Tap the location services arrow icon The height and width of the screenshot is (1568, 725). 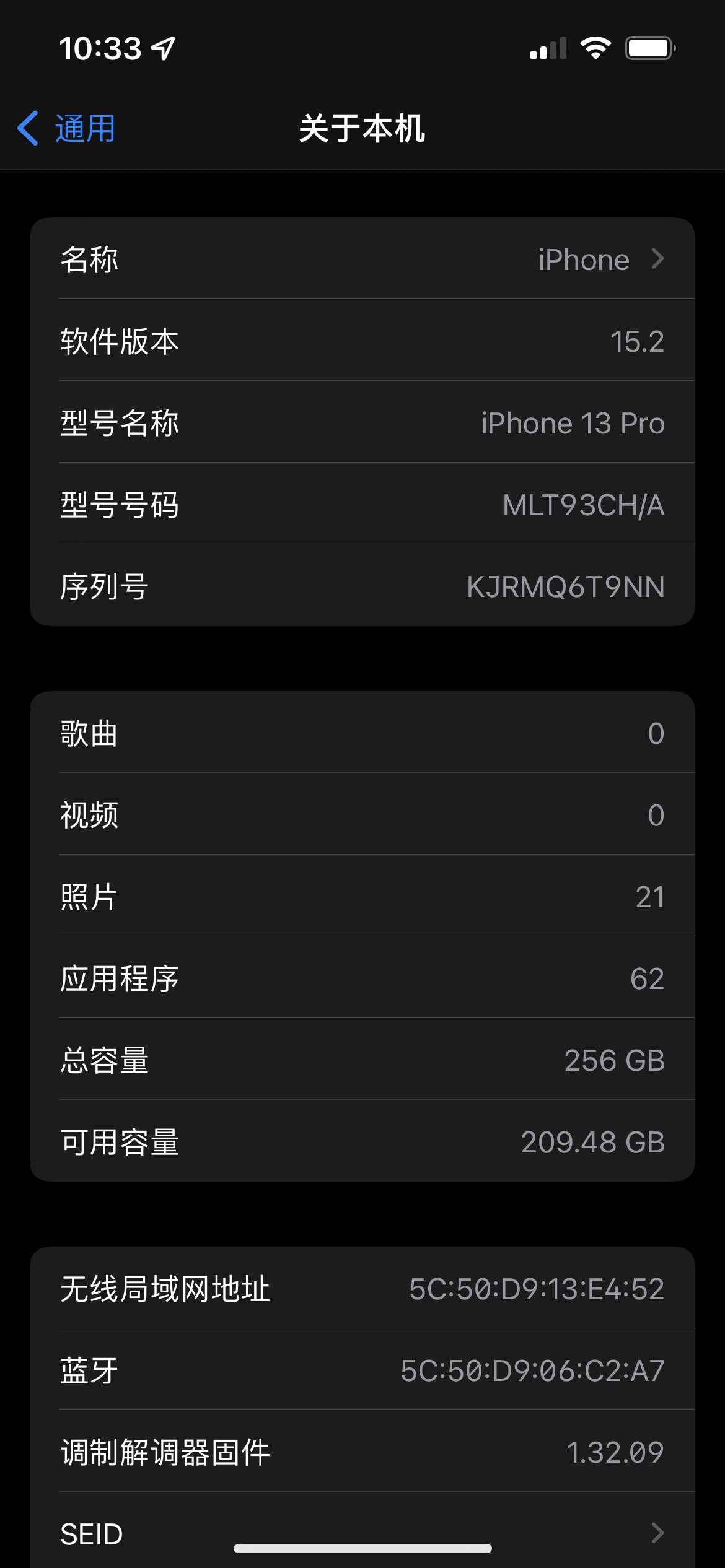[162, 46]
